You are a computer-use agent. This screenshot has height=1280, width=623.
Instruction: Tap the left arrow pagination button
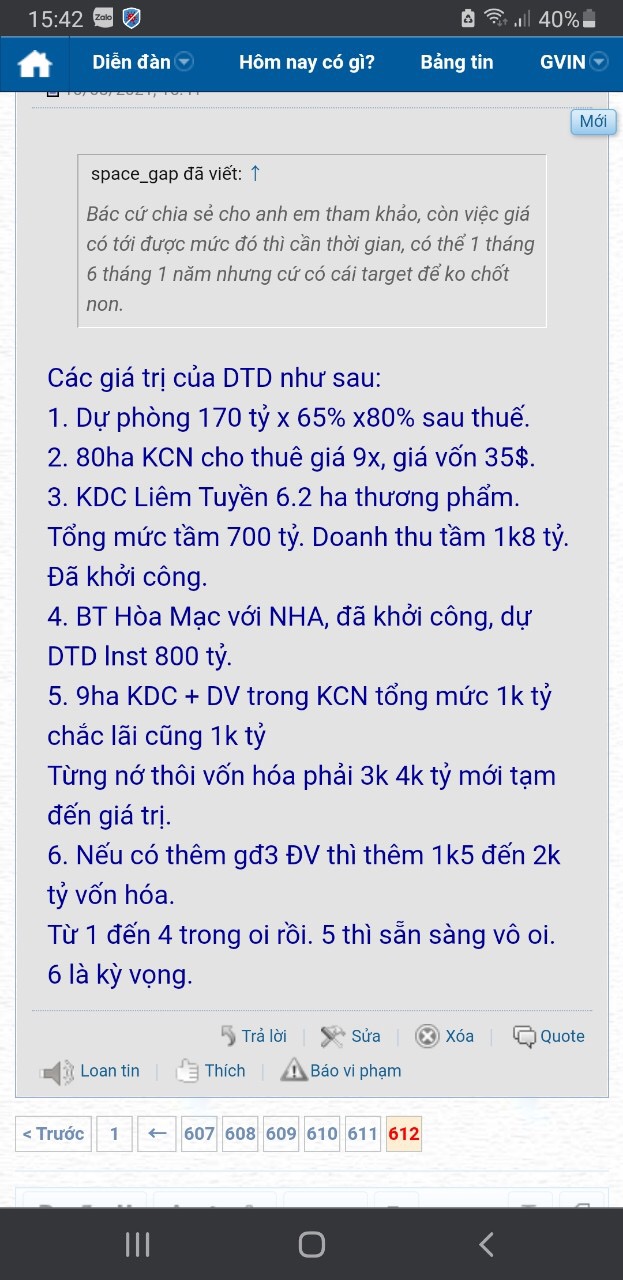point(157,1134)
